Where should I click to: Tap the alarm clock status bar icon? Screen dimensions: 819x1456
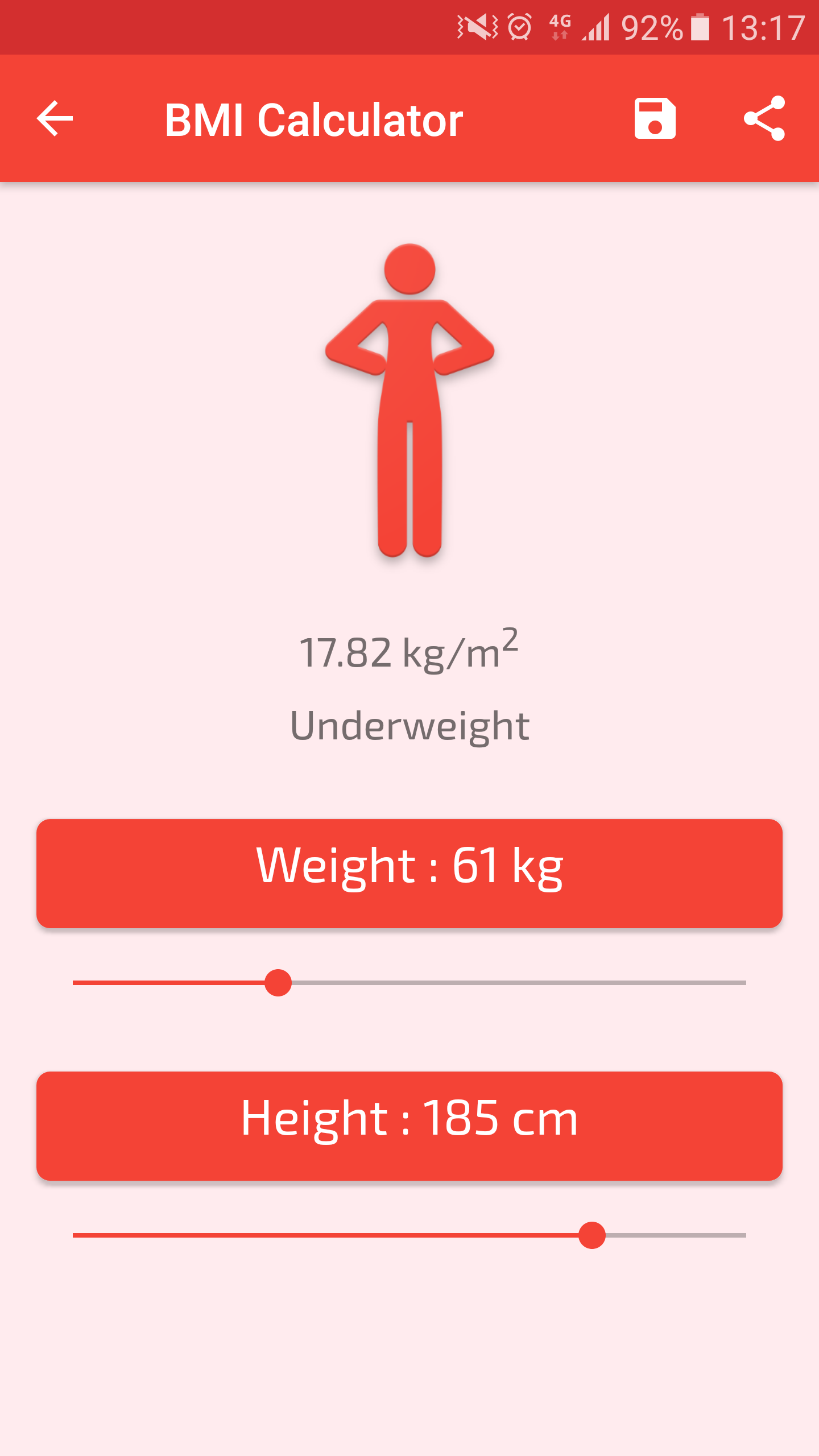pos(519,26)
